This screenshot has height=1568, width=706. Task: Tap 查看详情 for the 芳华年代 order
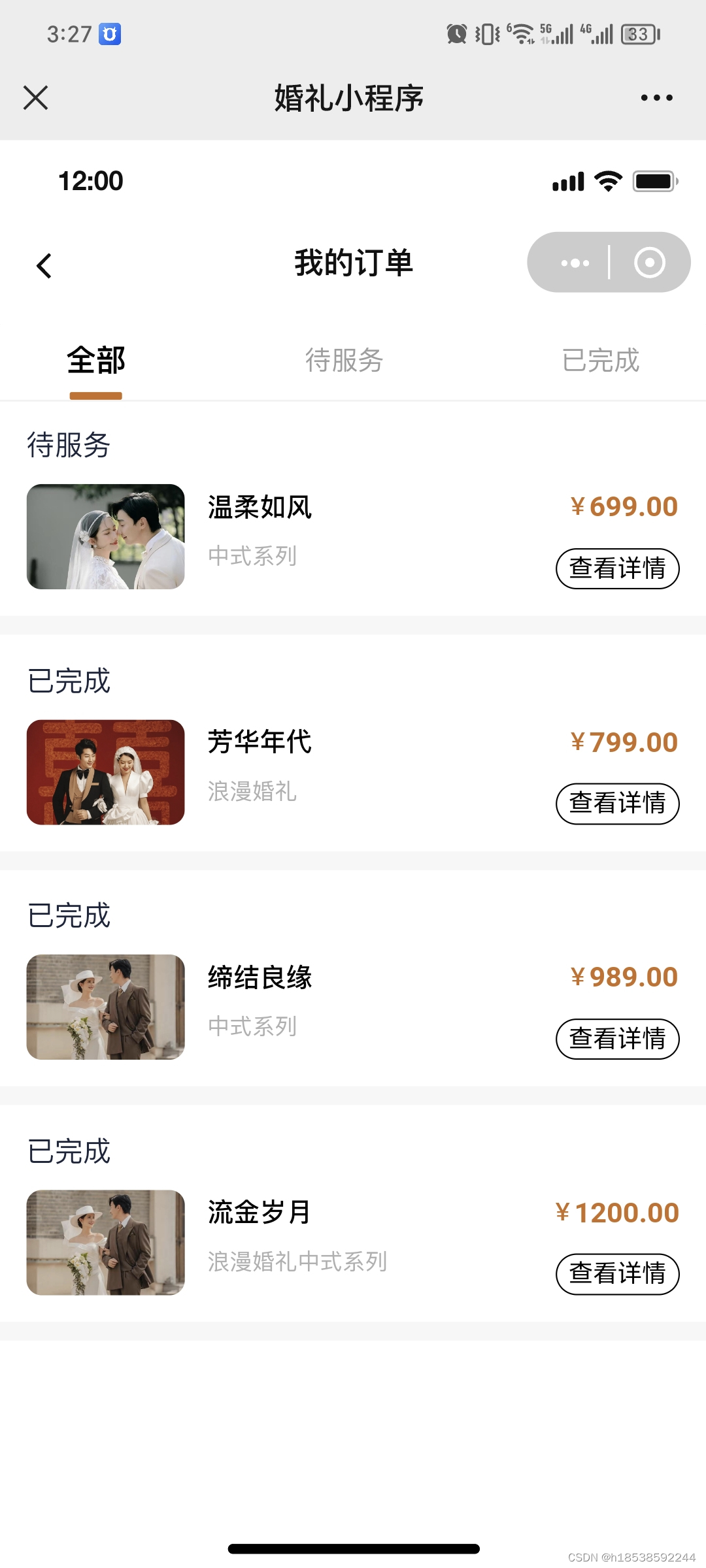[617, 804]
